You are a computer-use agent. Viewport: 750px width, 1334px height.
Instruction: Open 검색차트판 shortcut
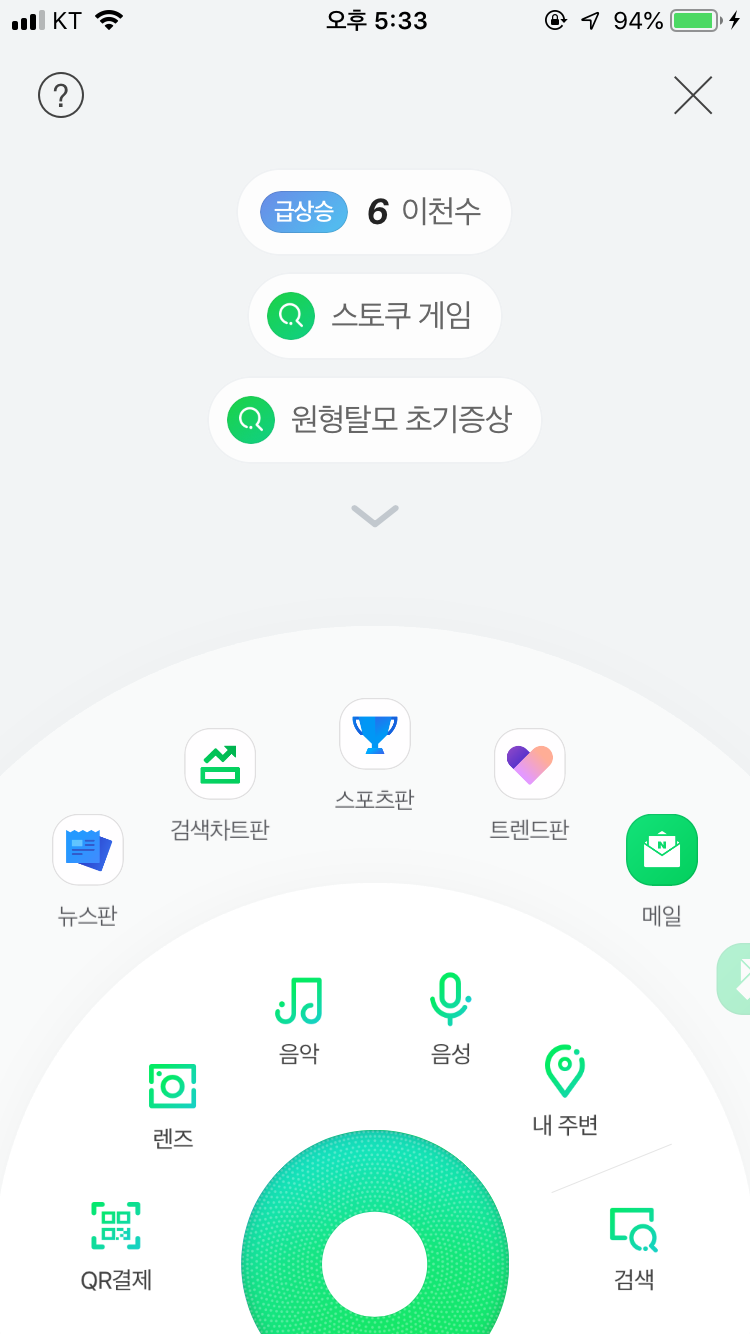pyautogui.click(x=220, y=765)
